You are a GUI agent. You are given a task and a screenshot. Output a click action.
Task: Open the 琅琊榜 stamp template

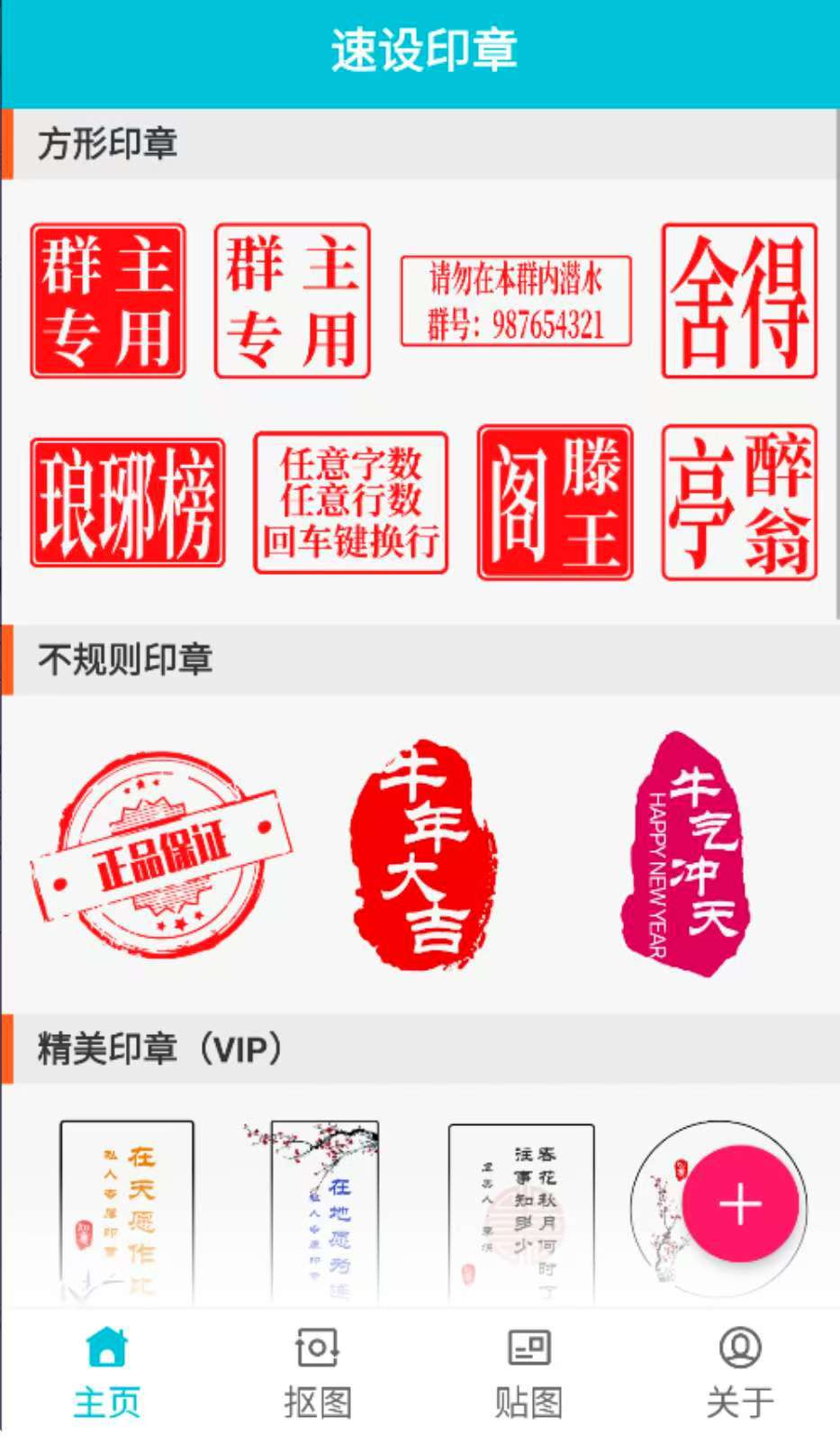(x=127, y=503)
